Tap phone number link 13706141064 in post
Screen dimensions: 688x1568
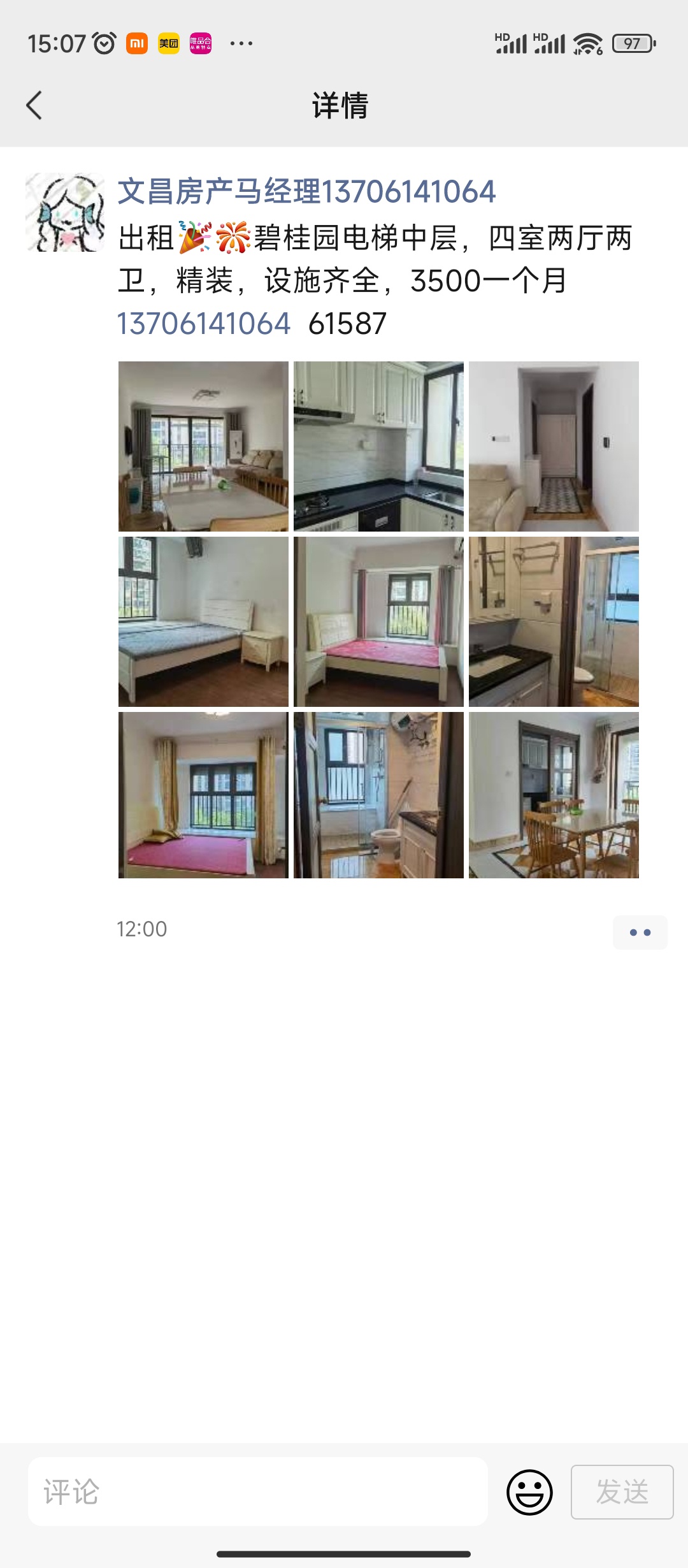[x=204, y=323]
